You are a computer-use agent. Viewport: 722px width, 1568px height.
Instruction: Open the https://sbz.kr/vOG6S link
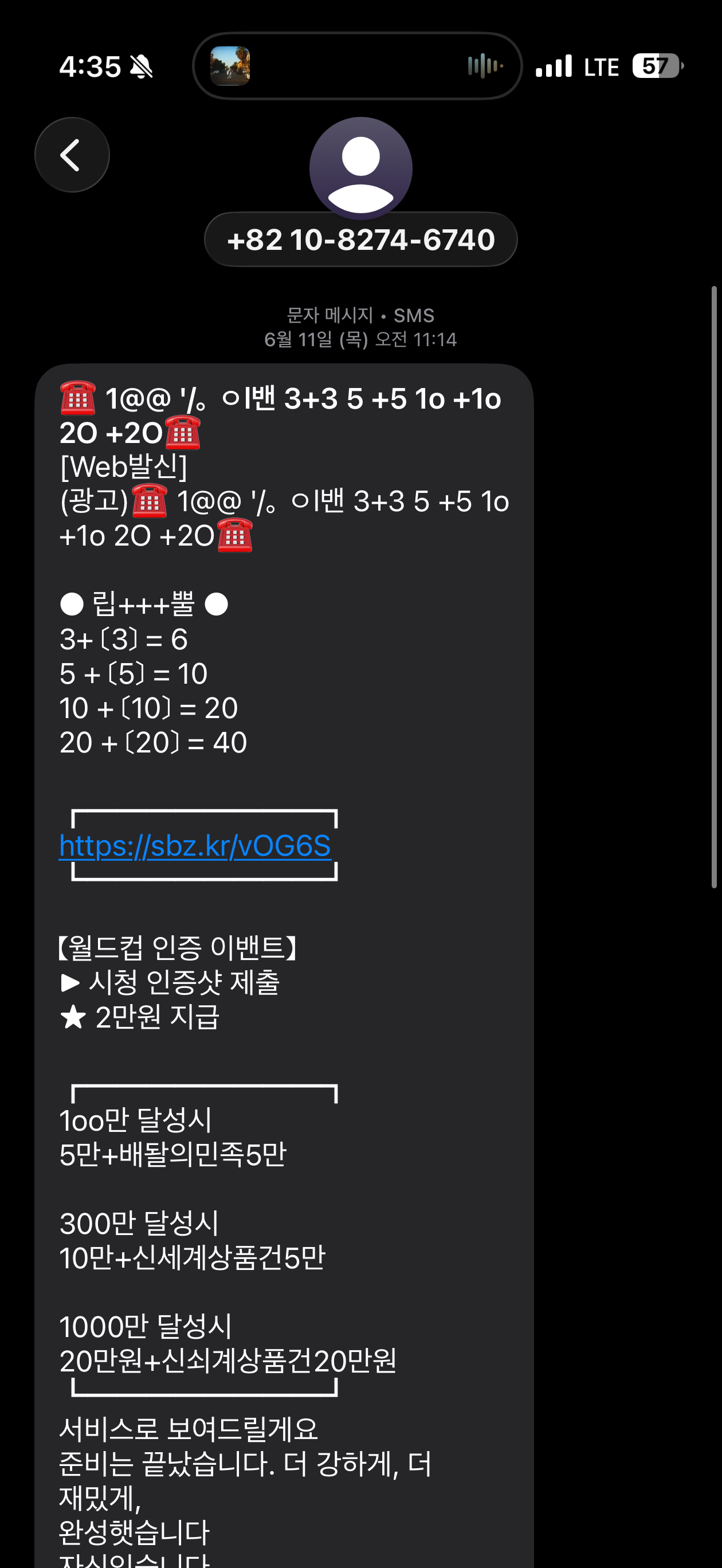tap(195, 845)
